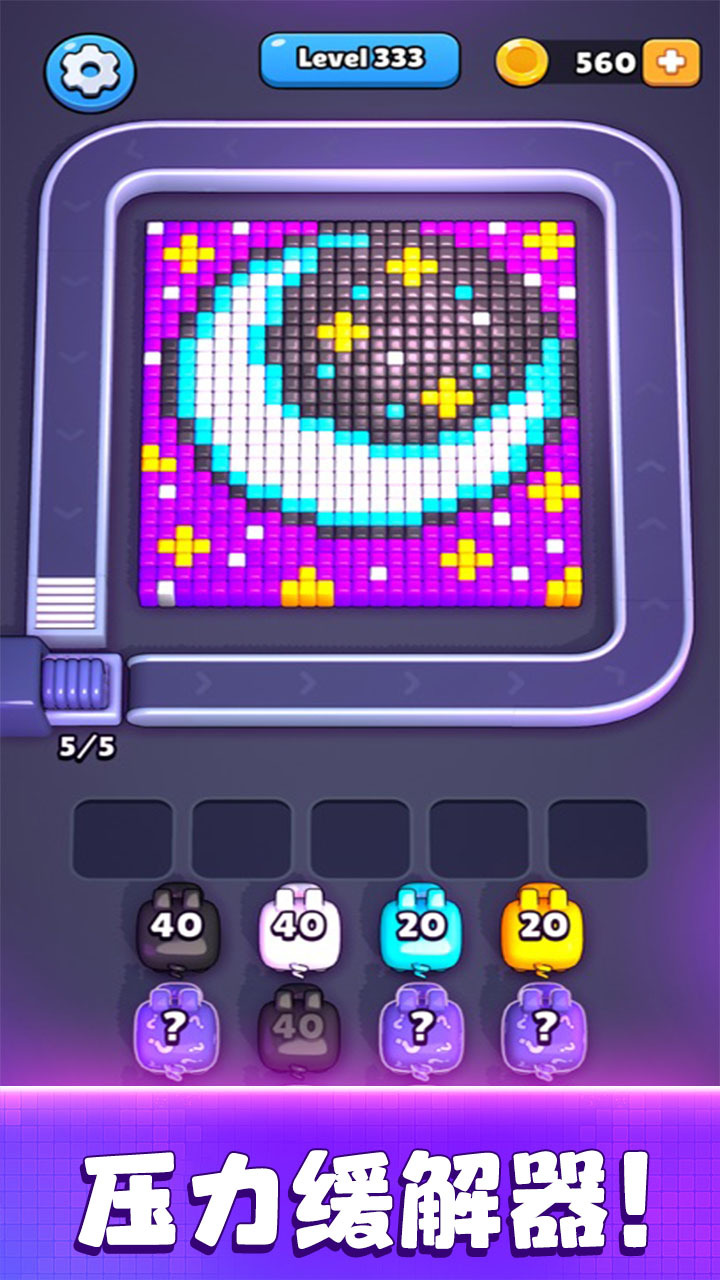
Task: Select the cyan 20 block shooter
Action: click(421, 926)
